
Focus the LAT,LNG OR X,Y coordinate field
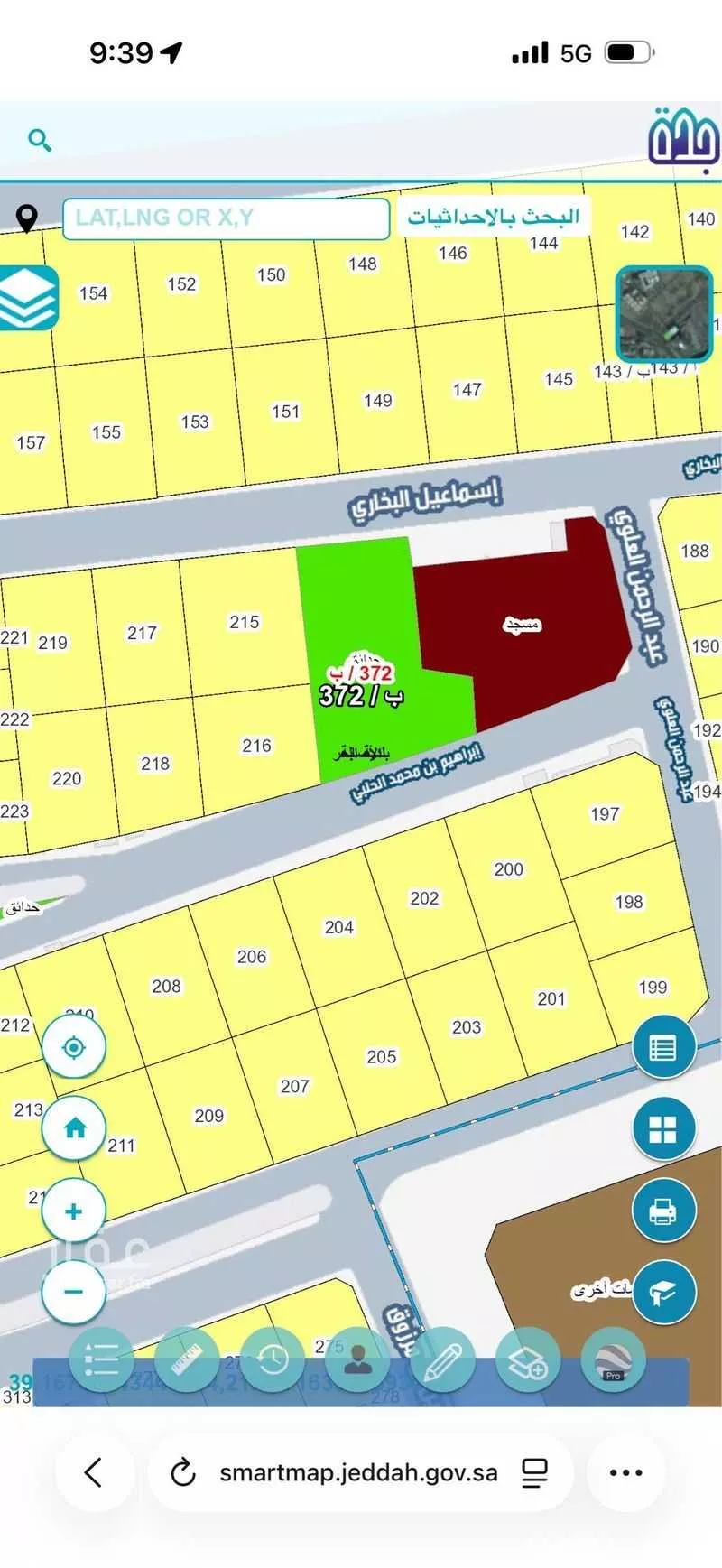[226, 218]
